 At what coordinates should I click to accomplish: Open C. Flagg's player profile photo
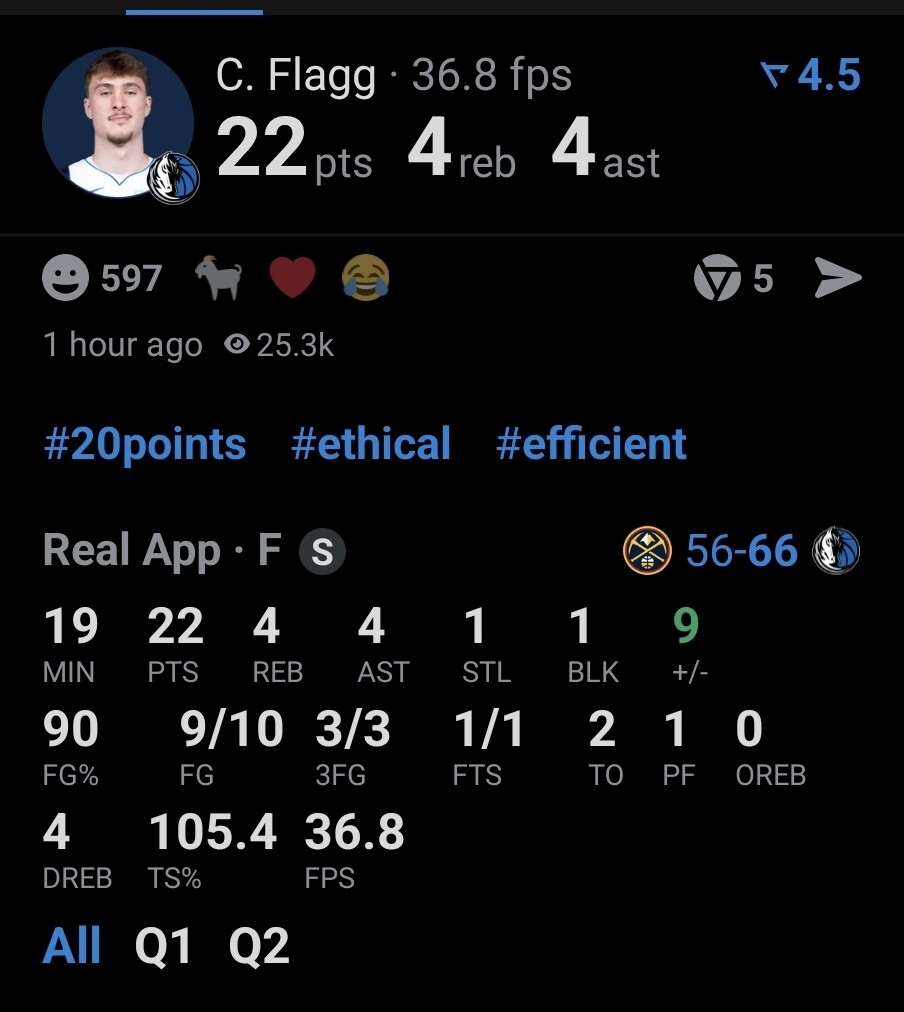(118, 122)
